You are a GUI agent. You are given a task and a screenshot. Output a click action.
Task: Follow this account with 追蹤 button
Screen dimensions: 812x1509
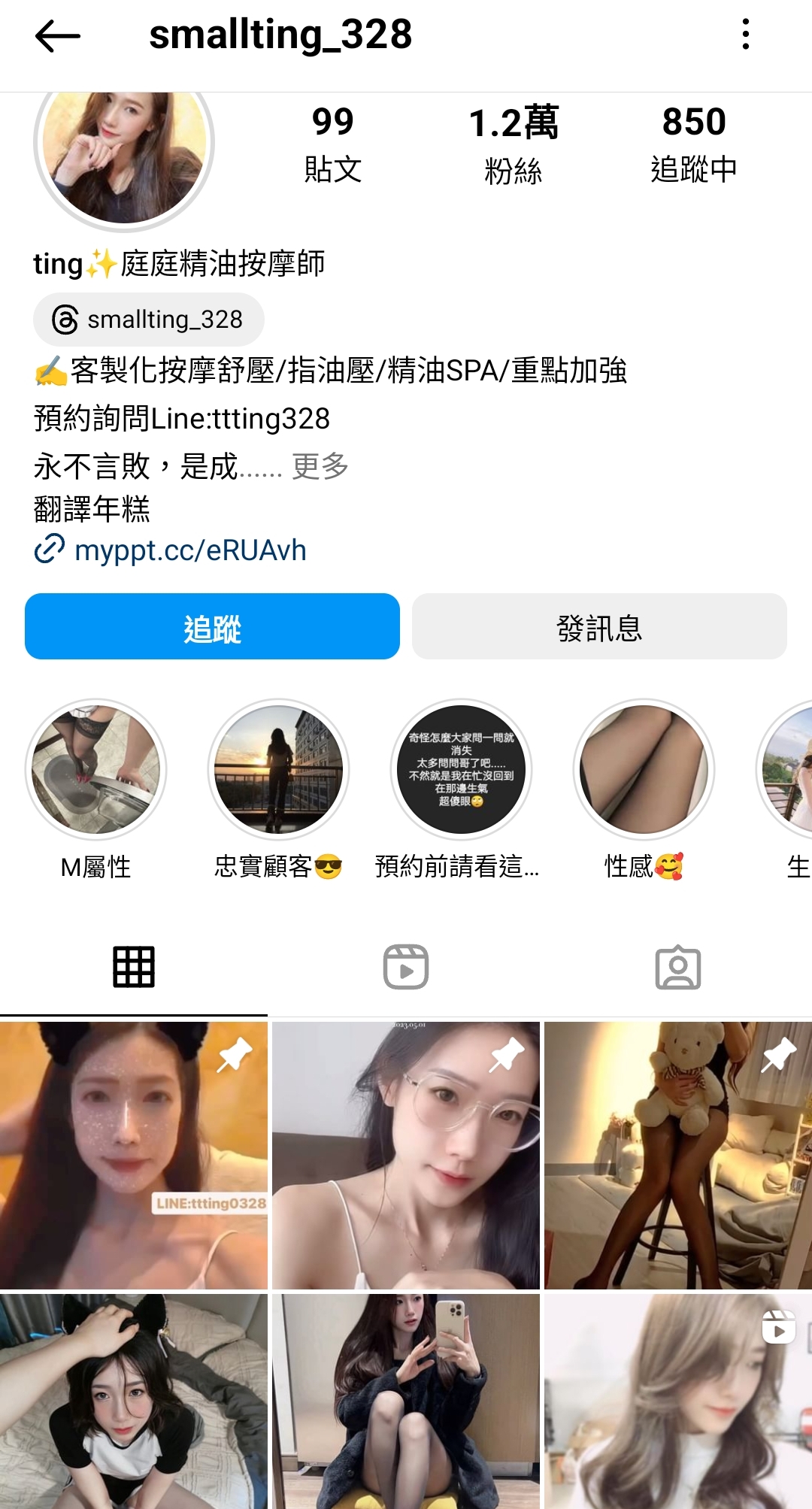point(212,626)
